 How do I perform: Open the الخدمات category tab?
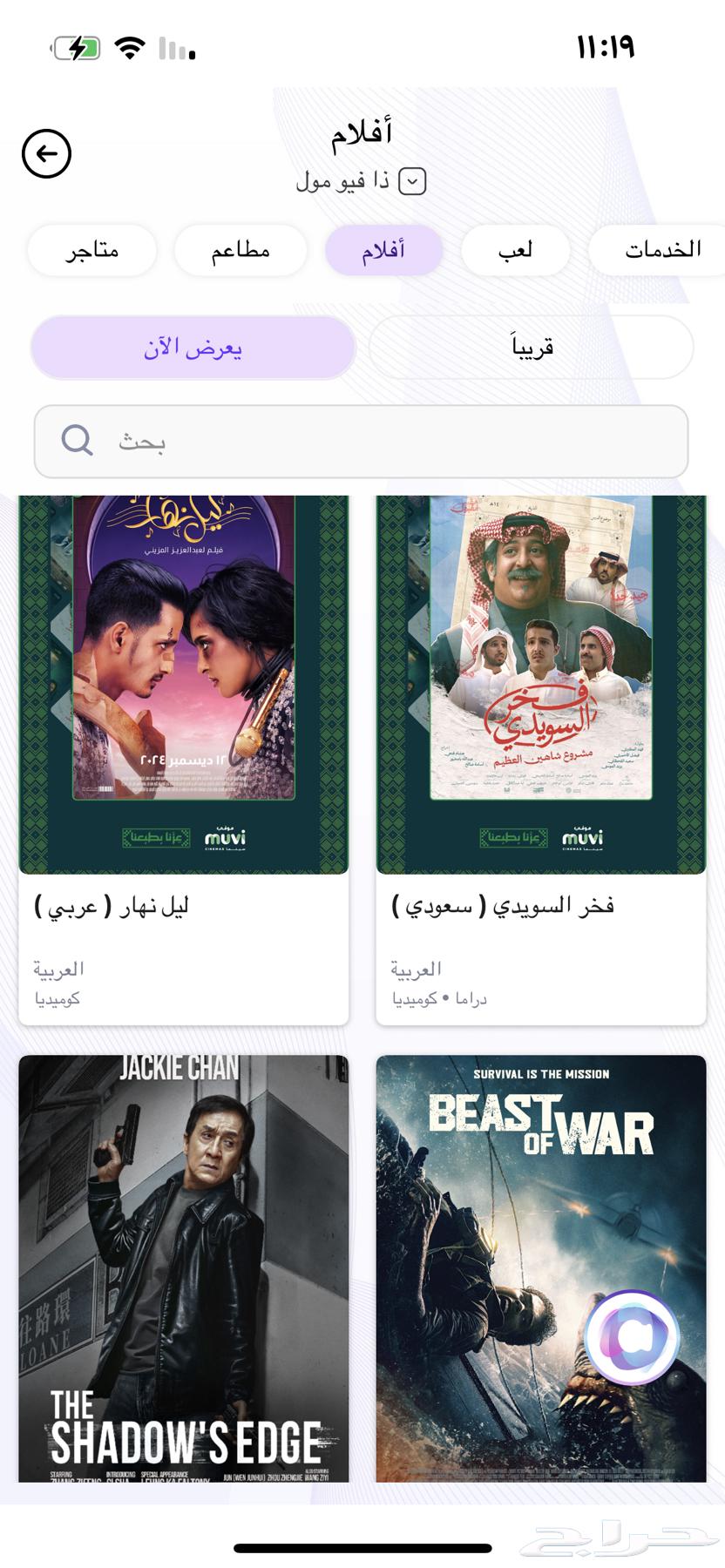pyautogui.click(x=660, y=250)
